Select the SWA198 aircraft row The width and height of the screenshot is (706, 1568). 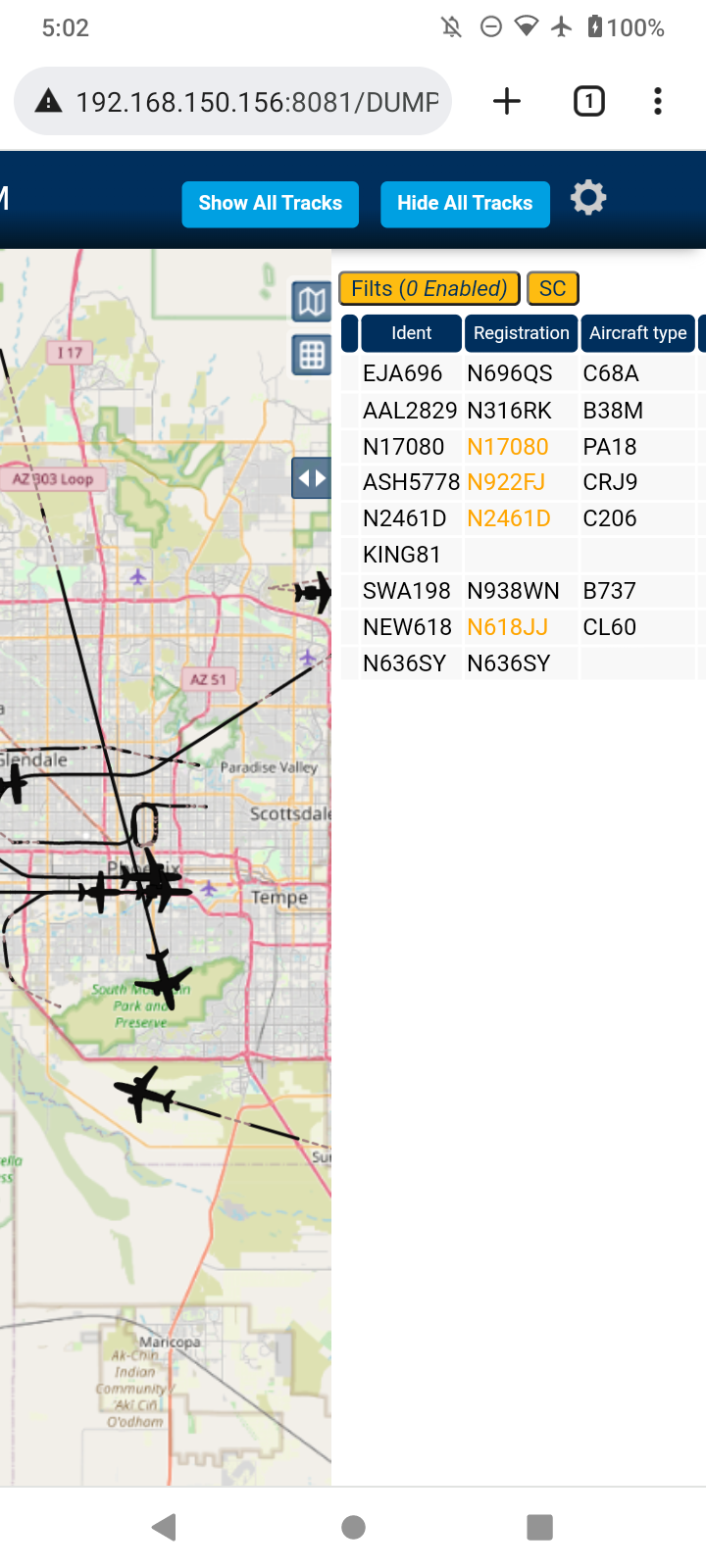(524, 591)
